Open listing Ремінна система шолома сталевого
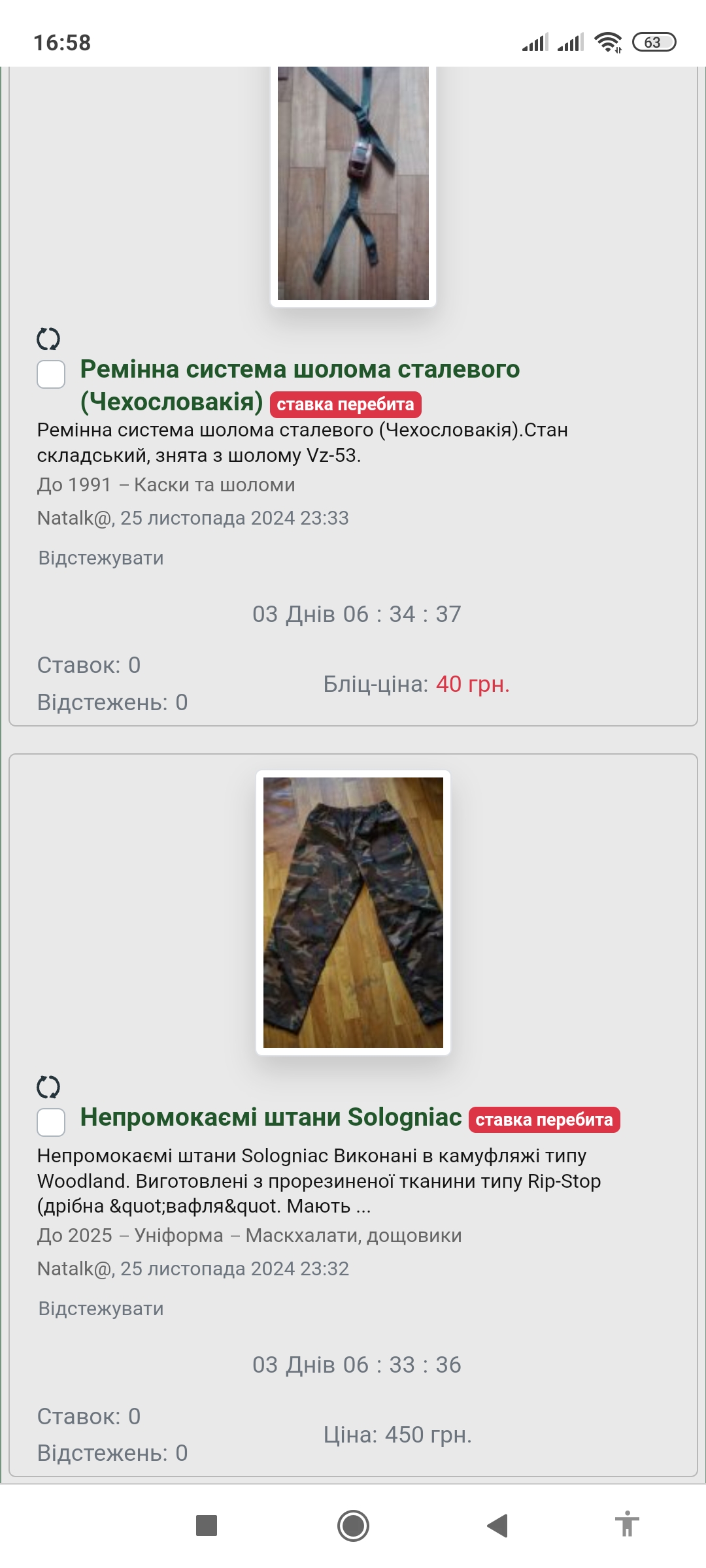Image resolution: width=706 pixels, height=1568 pixels. (x=299, y=385)
